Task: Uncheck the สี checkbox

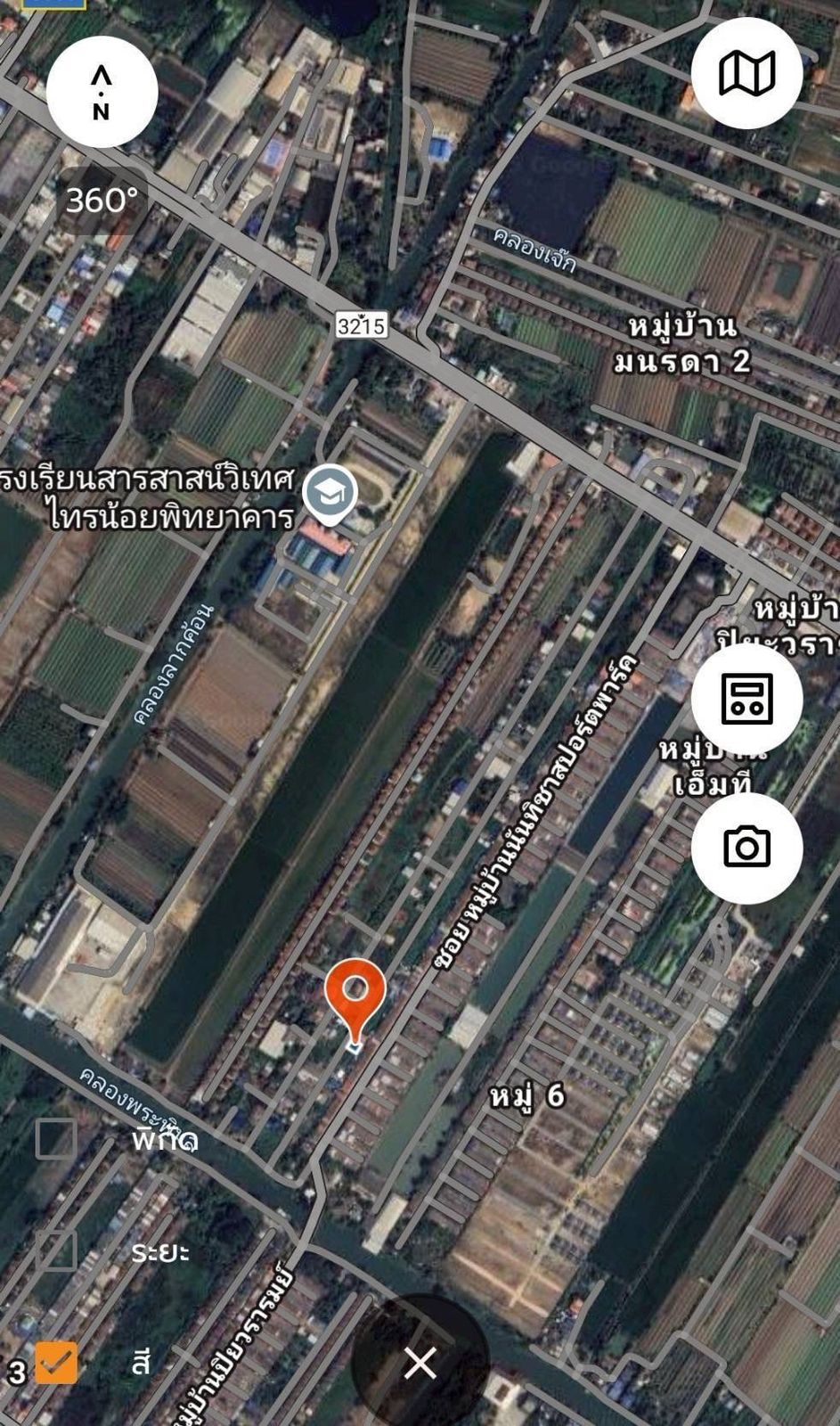Action: (56, 1363)
